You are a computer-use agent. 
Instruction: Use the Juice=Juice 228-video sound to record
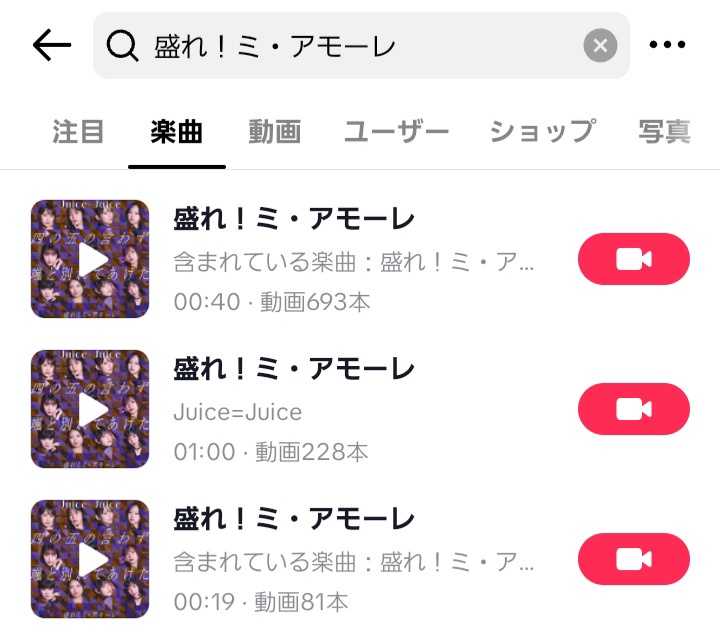click(x=633, y=409)
